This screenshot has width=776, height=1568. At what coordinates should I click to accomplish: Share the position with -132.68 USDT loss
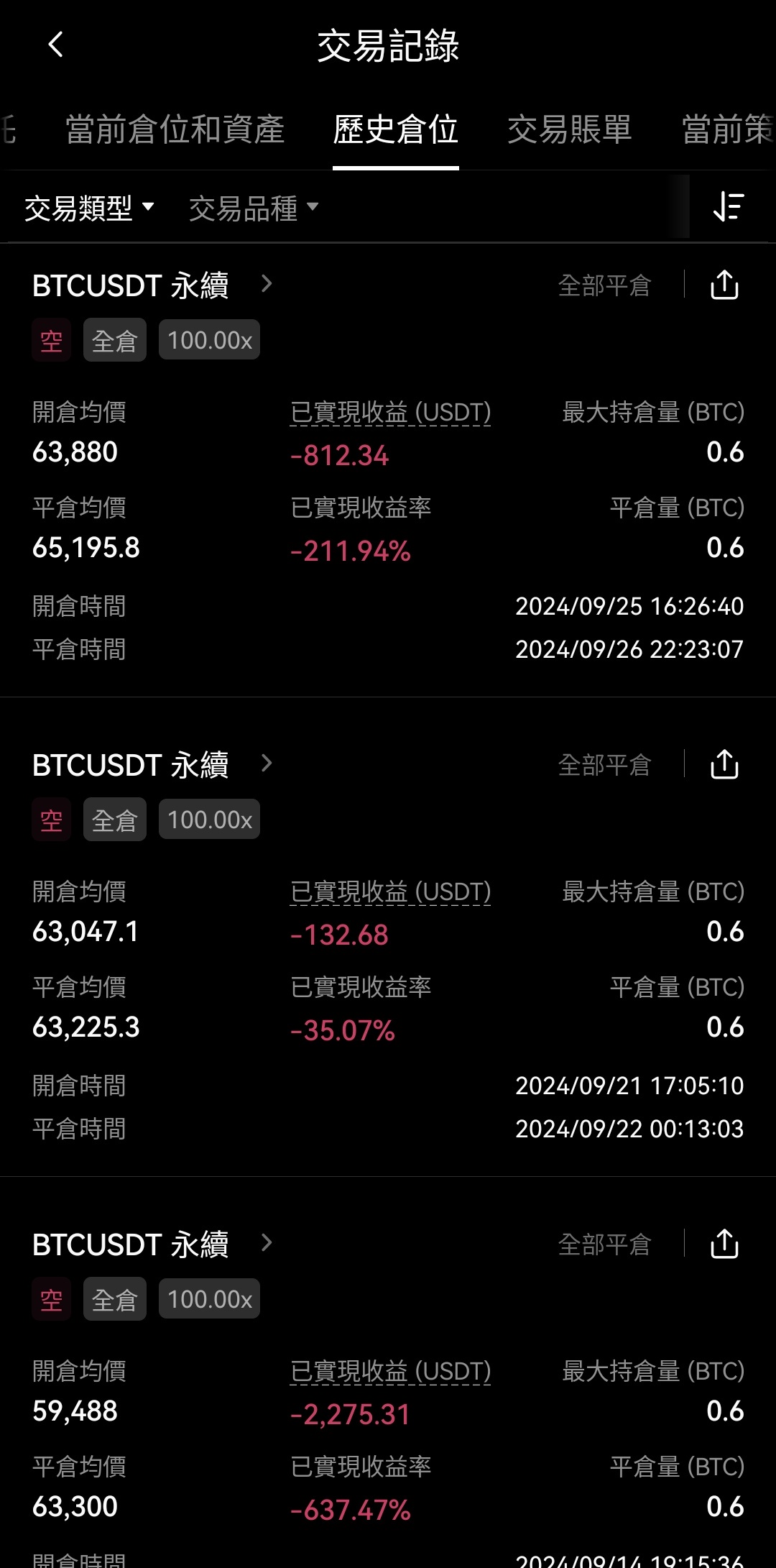coord(724,764)
